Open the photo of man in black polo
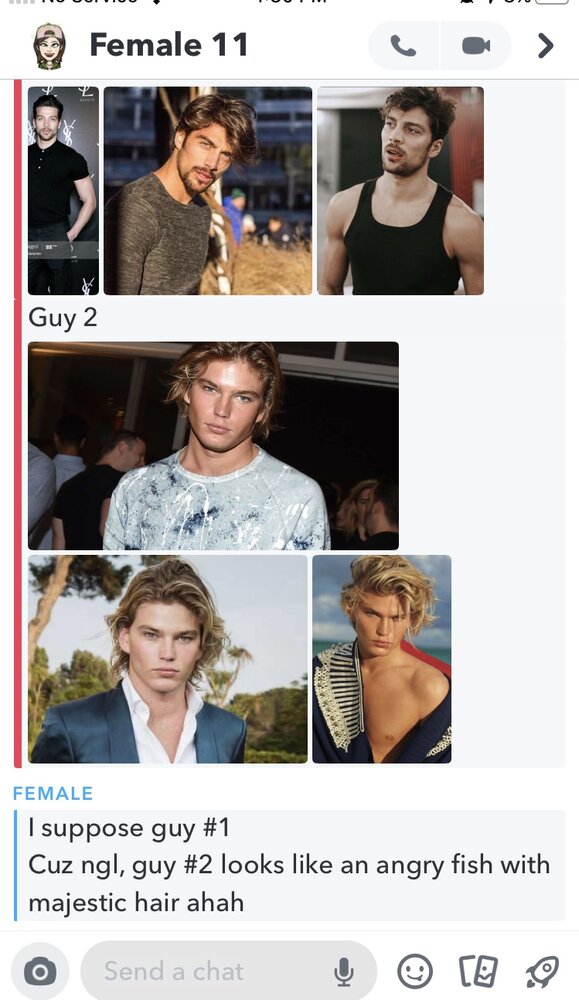This screenshot has height=1000, width=579. [63, 191]
